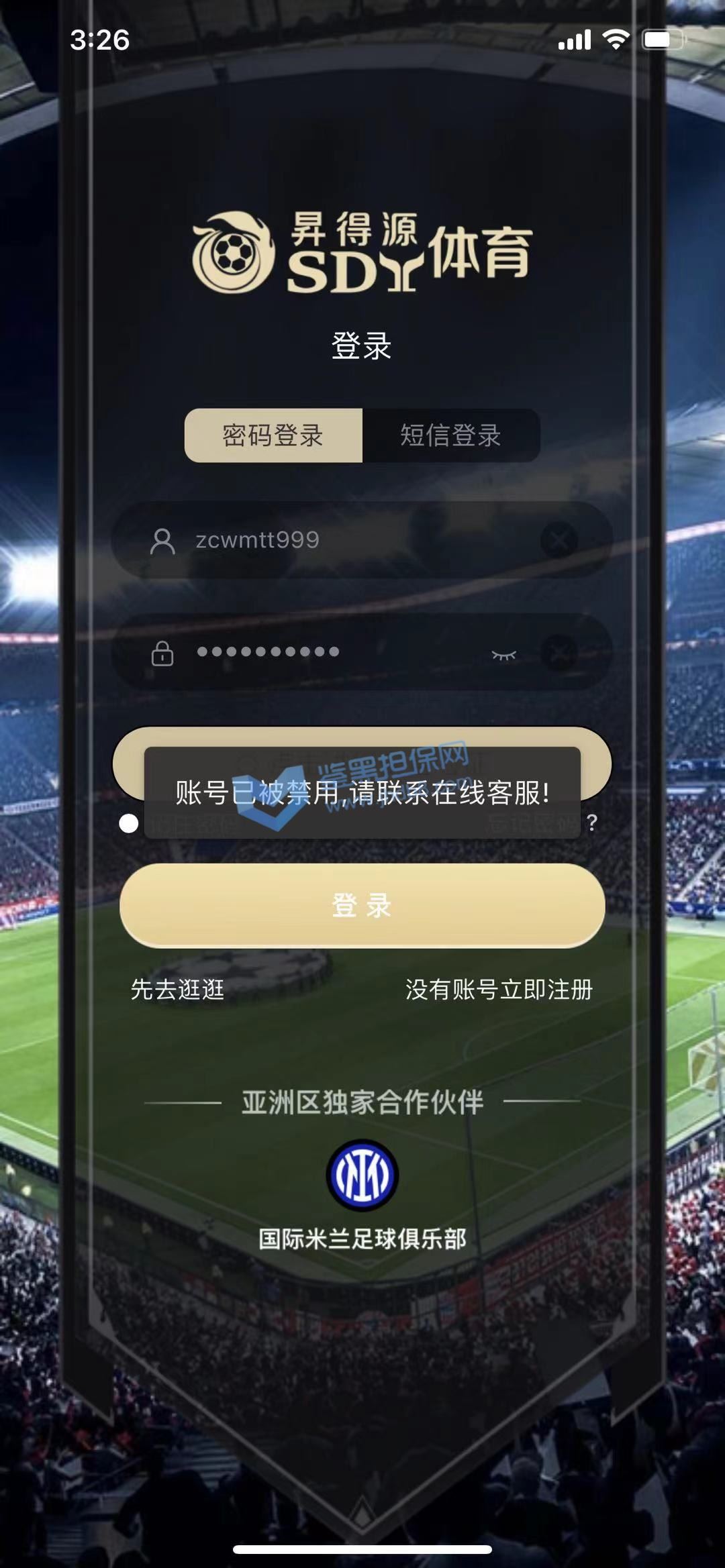This screenshot has height=1568, width=725.
Task: Switch to 密码登录 tab
Action: [x=273, y=435]
